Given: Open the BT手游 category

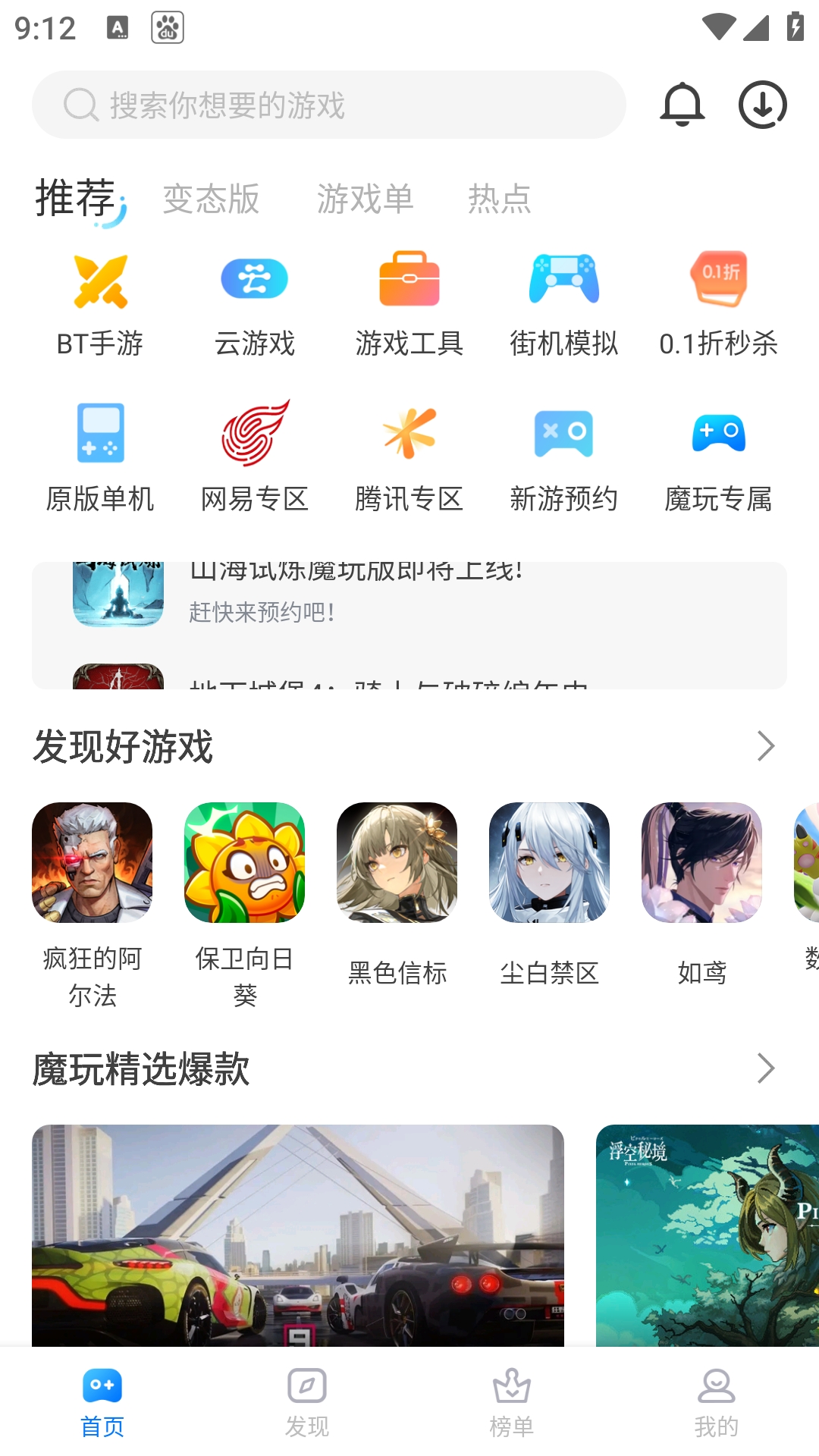Looking at the screenshot, I should coord(100,303).
